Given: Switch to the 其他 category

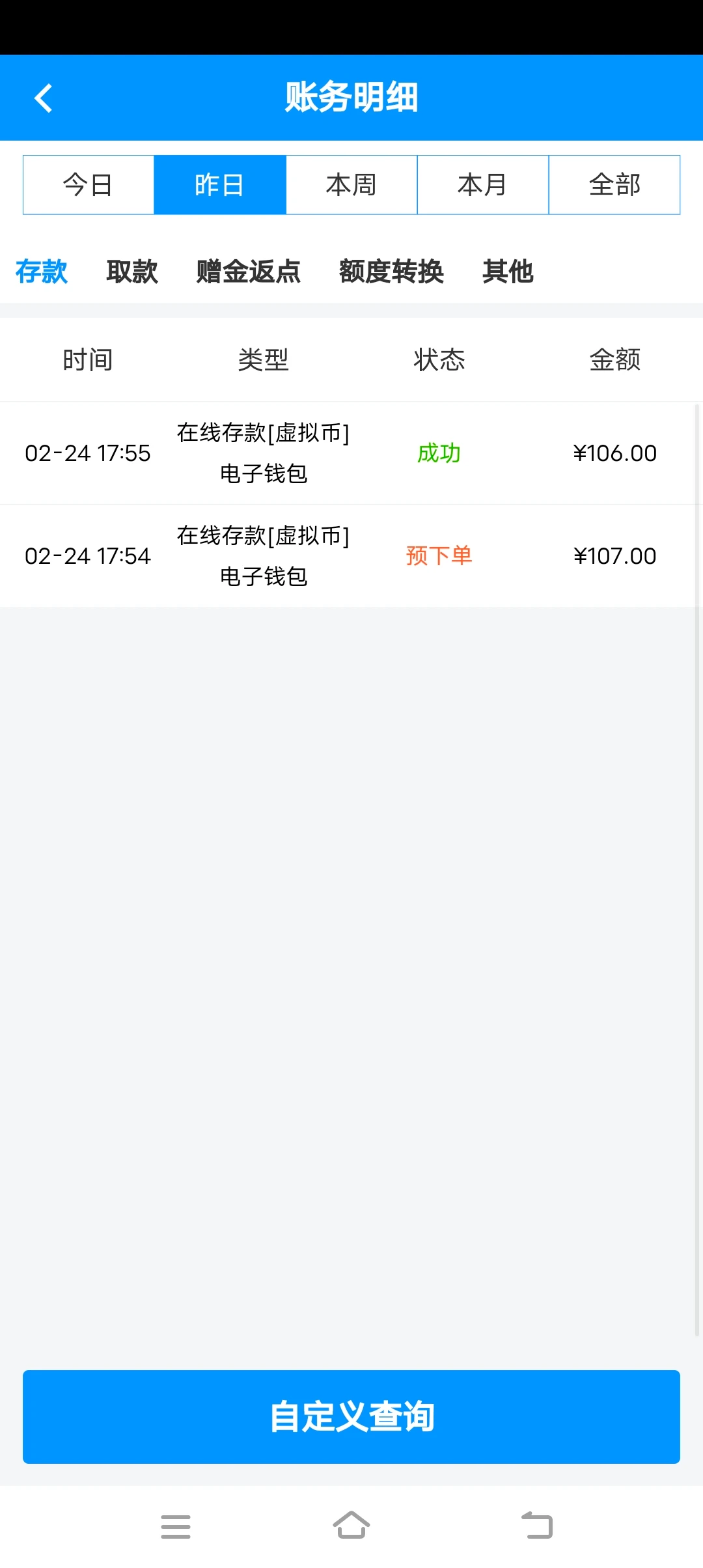Looking at the screenshot, I should pyautogui.click(x=508, y=272).
